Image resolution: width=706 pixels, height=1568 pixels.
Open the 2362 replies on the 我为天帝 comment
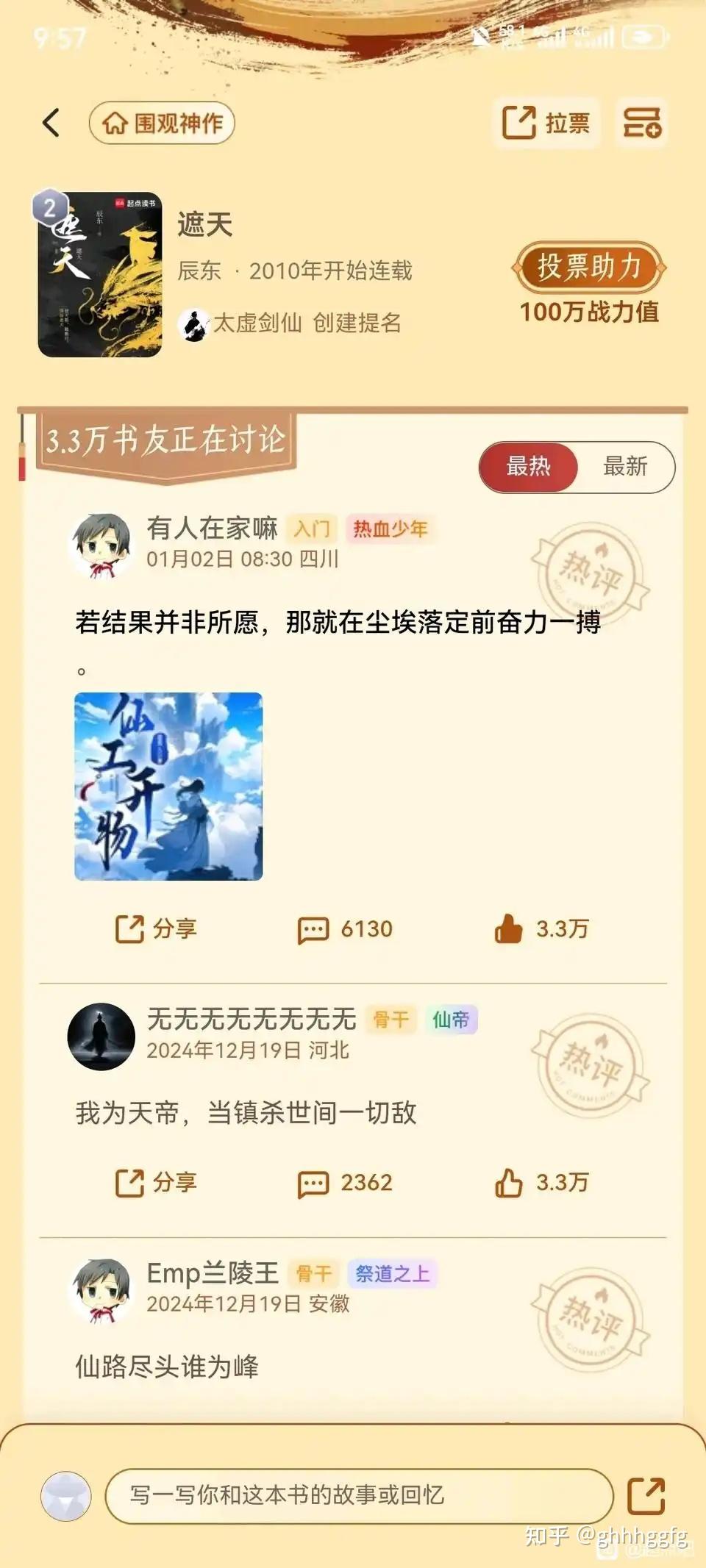[345, 1184]
